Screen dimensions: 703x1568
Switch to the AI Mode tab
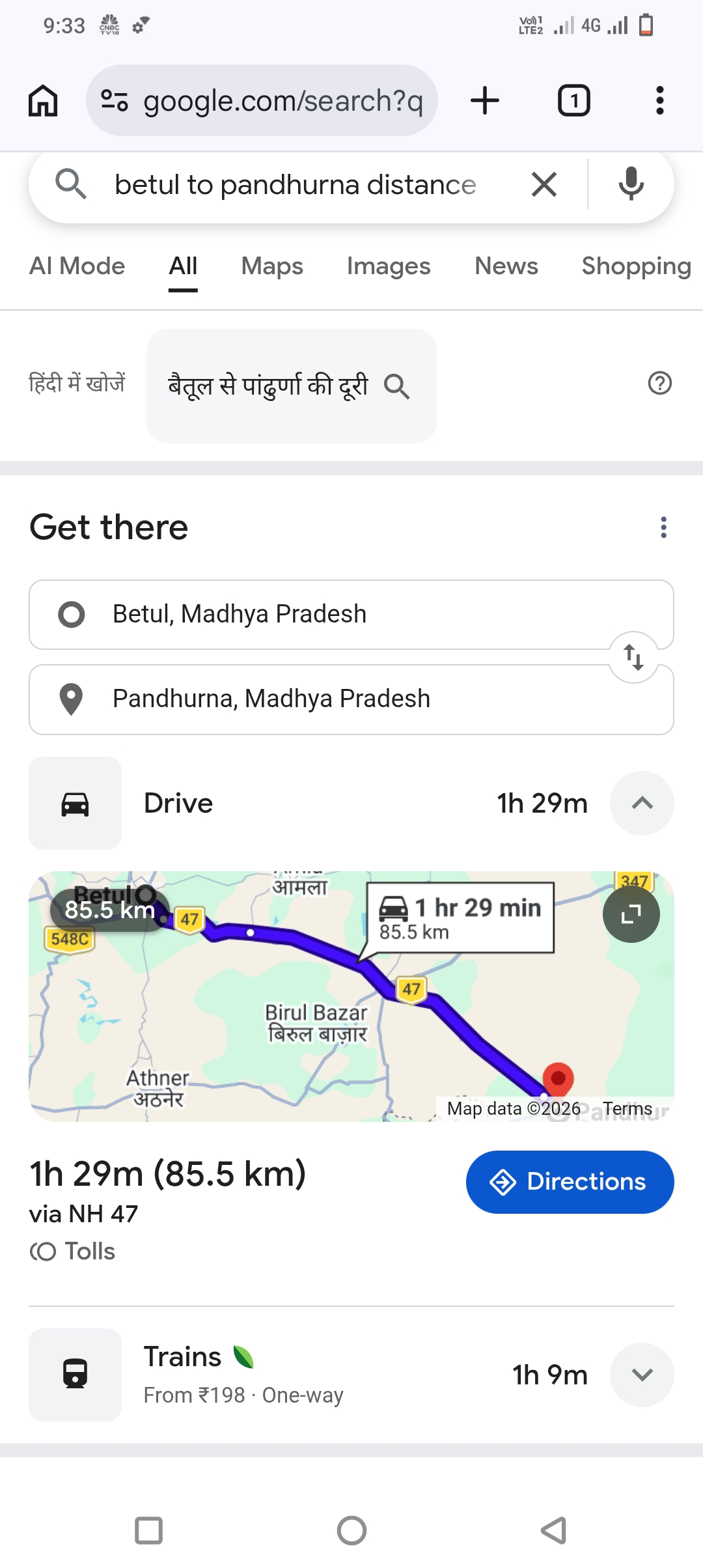77,266
